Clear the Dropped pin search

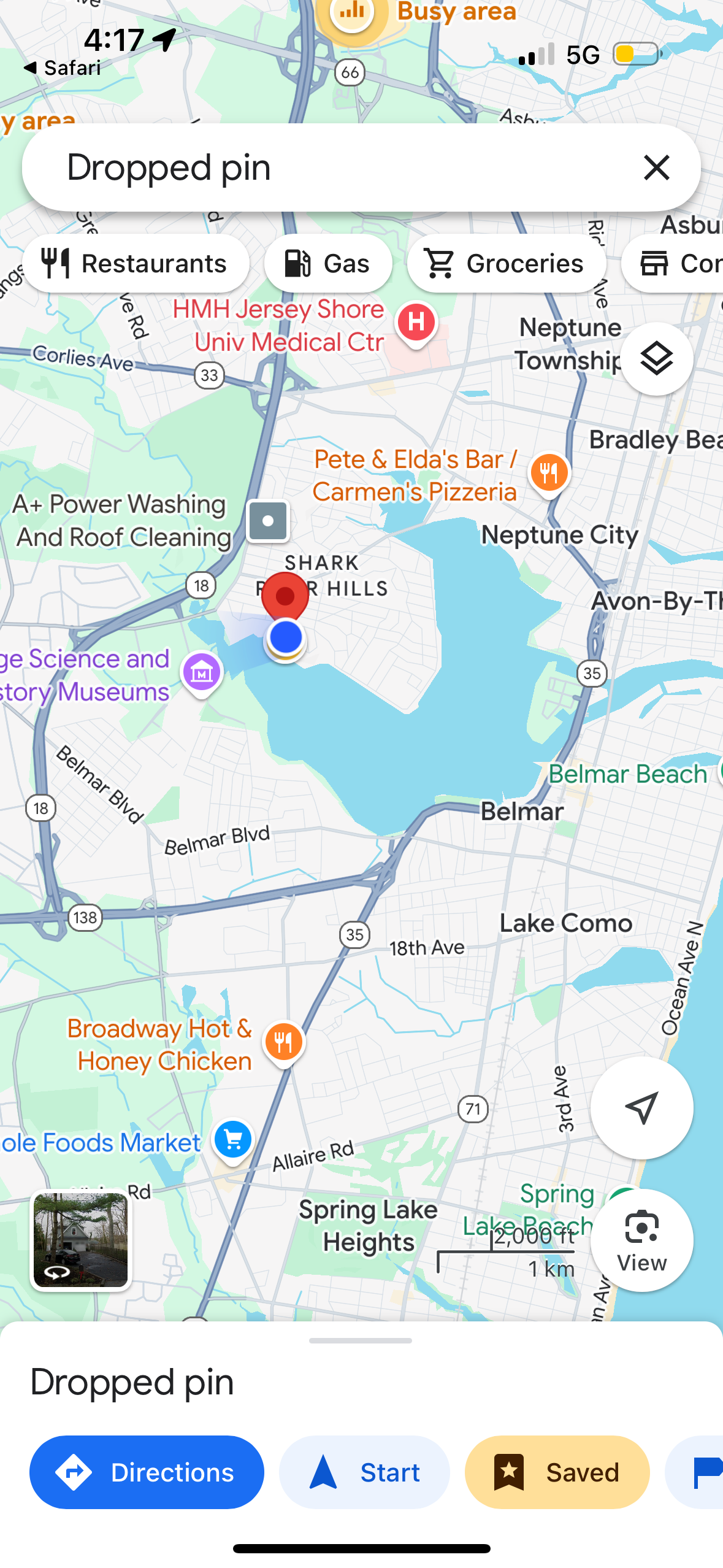point(656,167)
